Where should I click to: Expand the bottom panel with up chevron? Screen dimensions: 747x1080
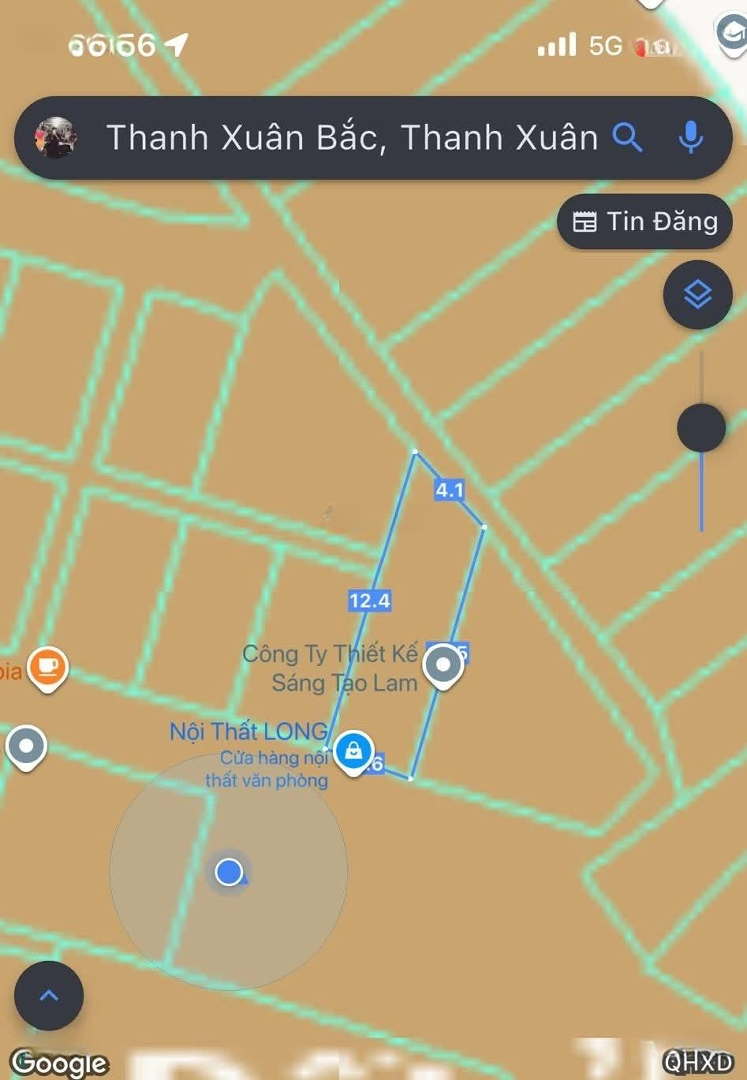click(x=48, y=995)
